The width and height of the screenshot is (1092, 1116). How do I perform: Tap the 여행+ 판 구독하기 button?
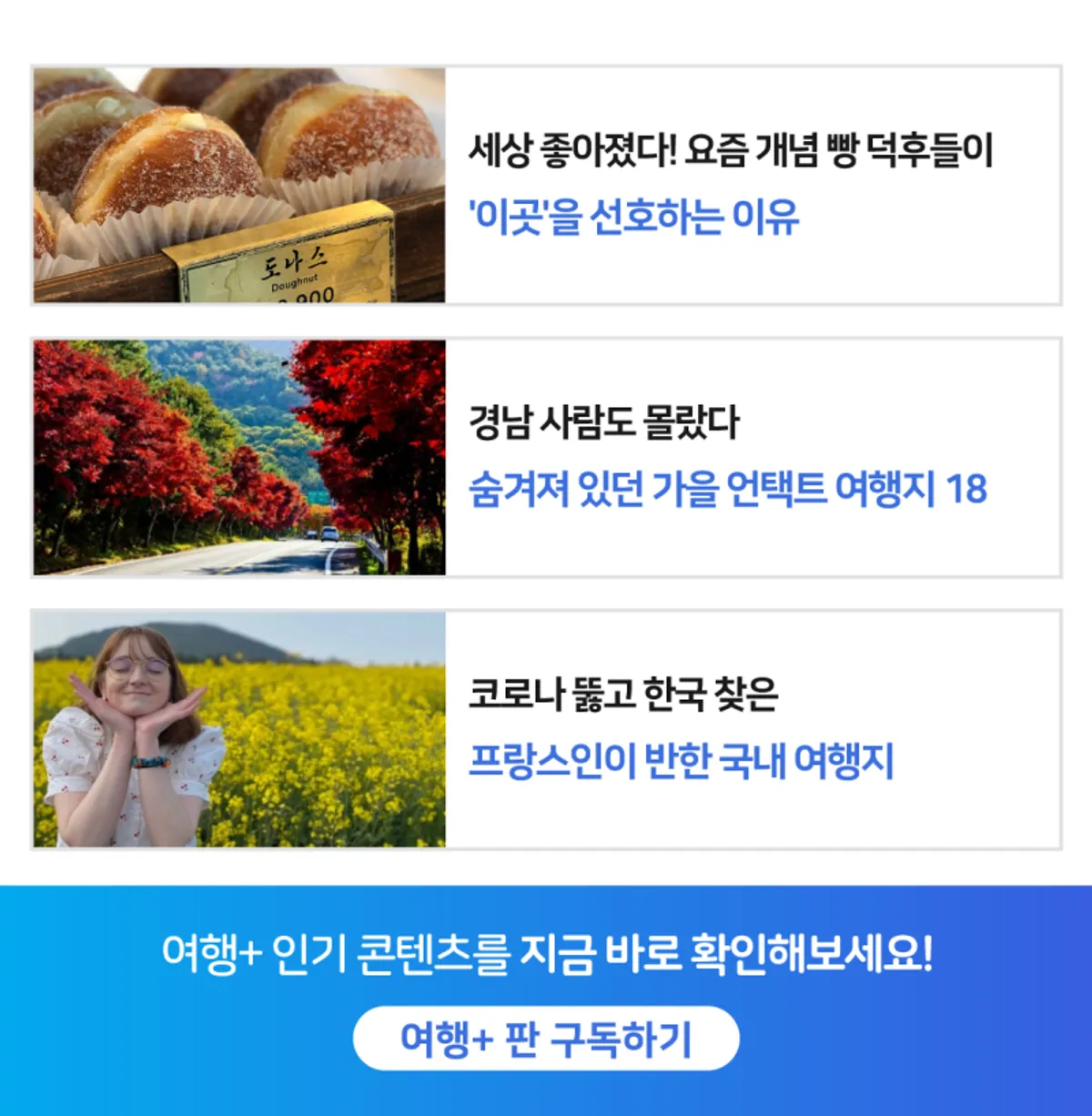pyautogui.click(x=546, y=1039)
